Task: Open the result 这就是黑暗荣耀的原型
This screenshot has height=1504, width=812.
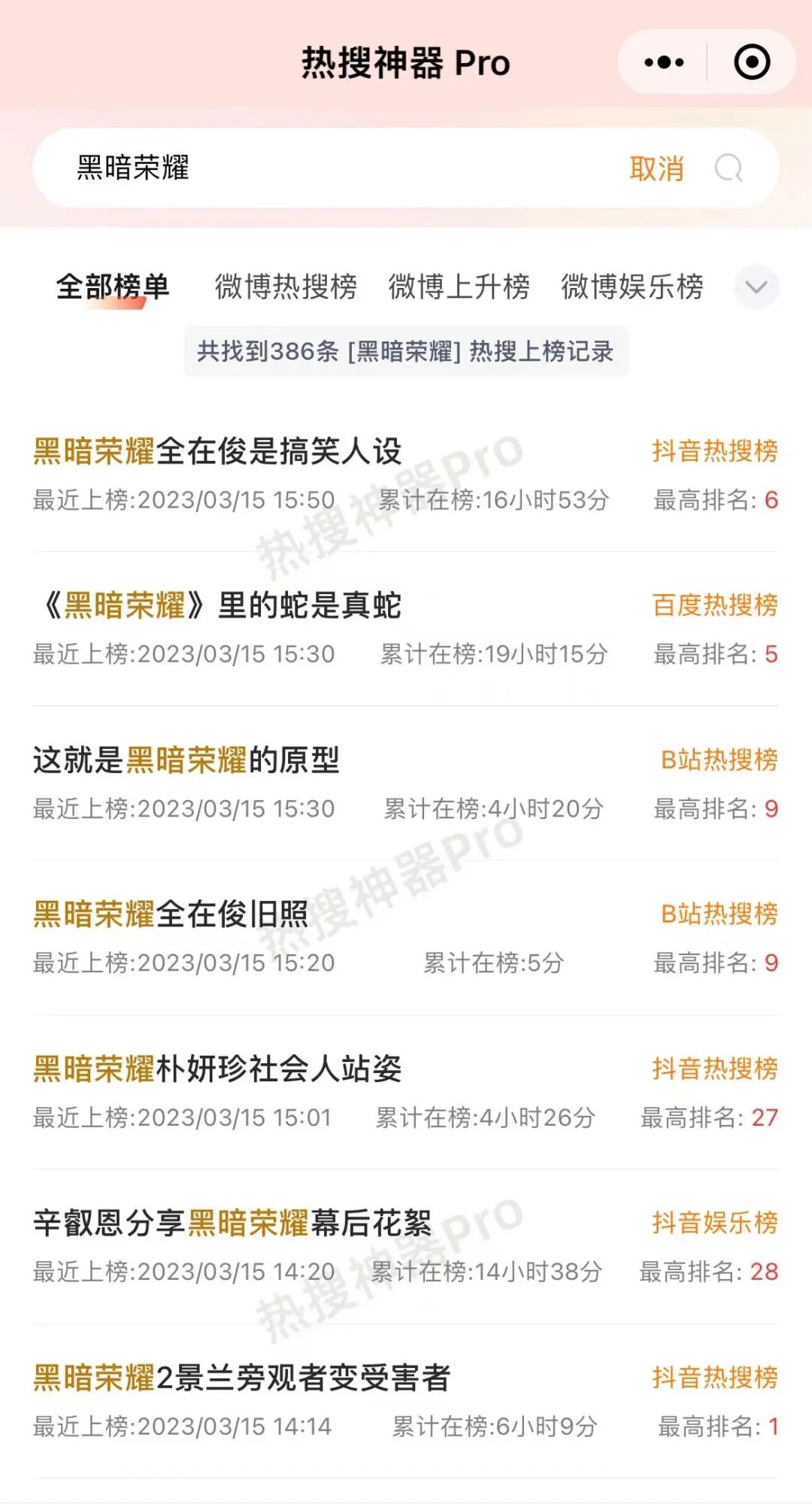Action: click(405, 784)
